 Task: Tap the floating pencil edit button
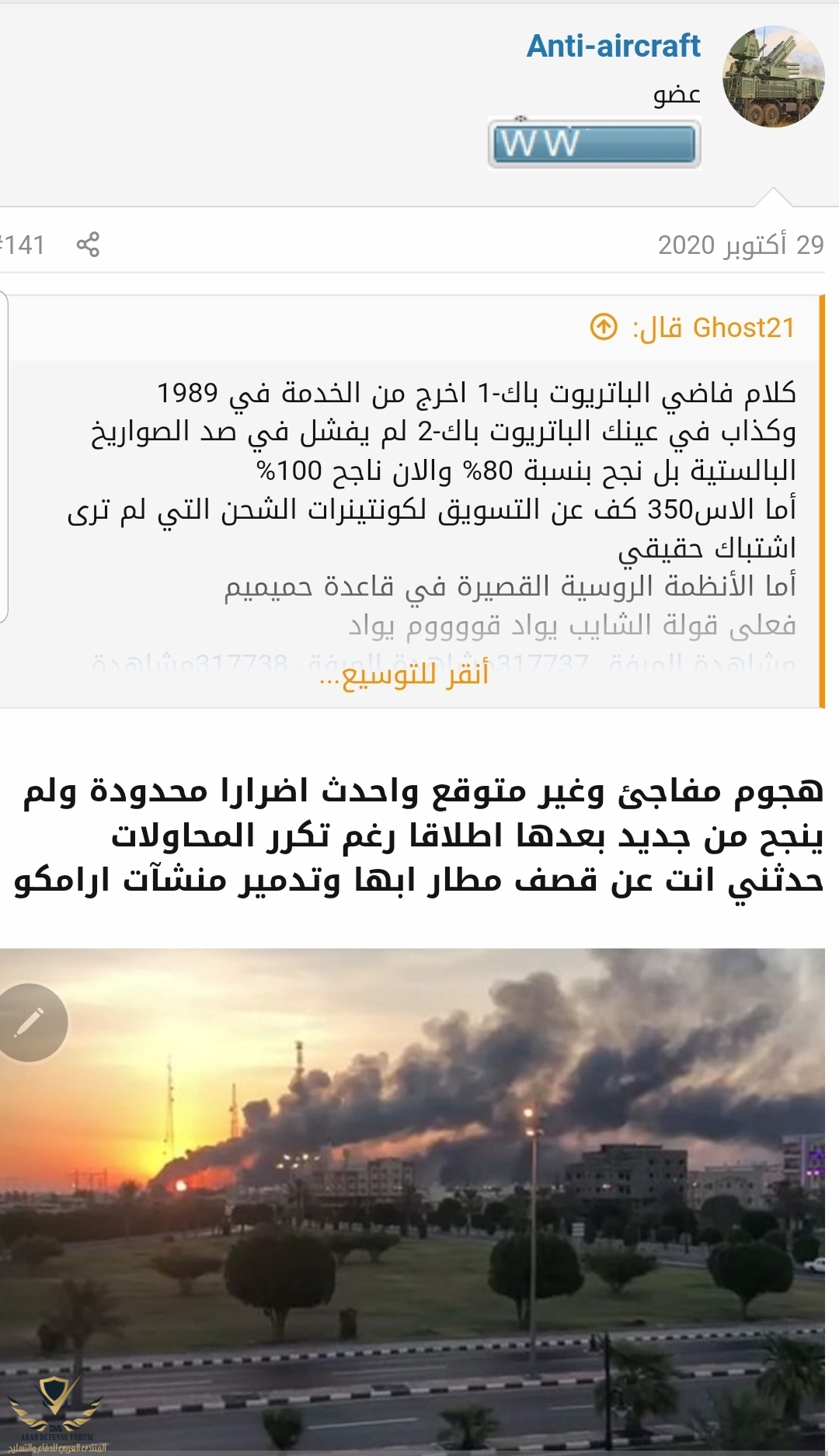pos(30,1022)
